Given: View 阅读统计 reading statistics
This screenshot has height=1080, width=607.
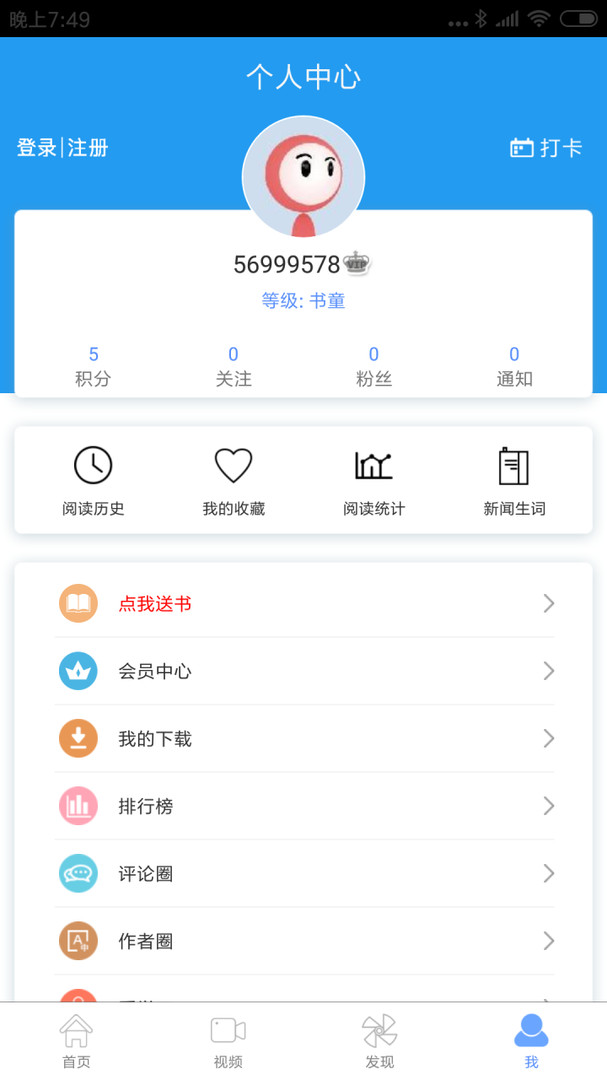Looking at the screenshot, I should point(373,481).
